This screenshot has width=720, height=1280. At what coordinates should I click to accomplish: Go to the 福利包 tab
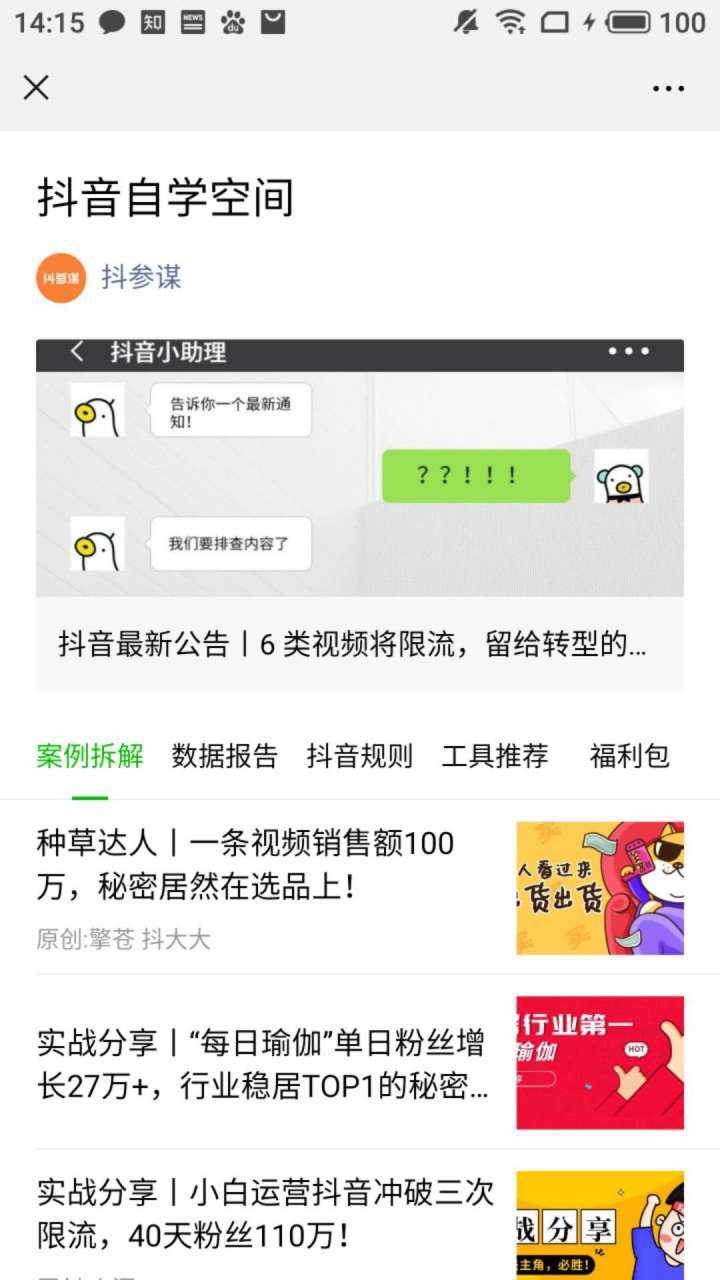coord(629,756)
